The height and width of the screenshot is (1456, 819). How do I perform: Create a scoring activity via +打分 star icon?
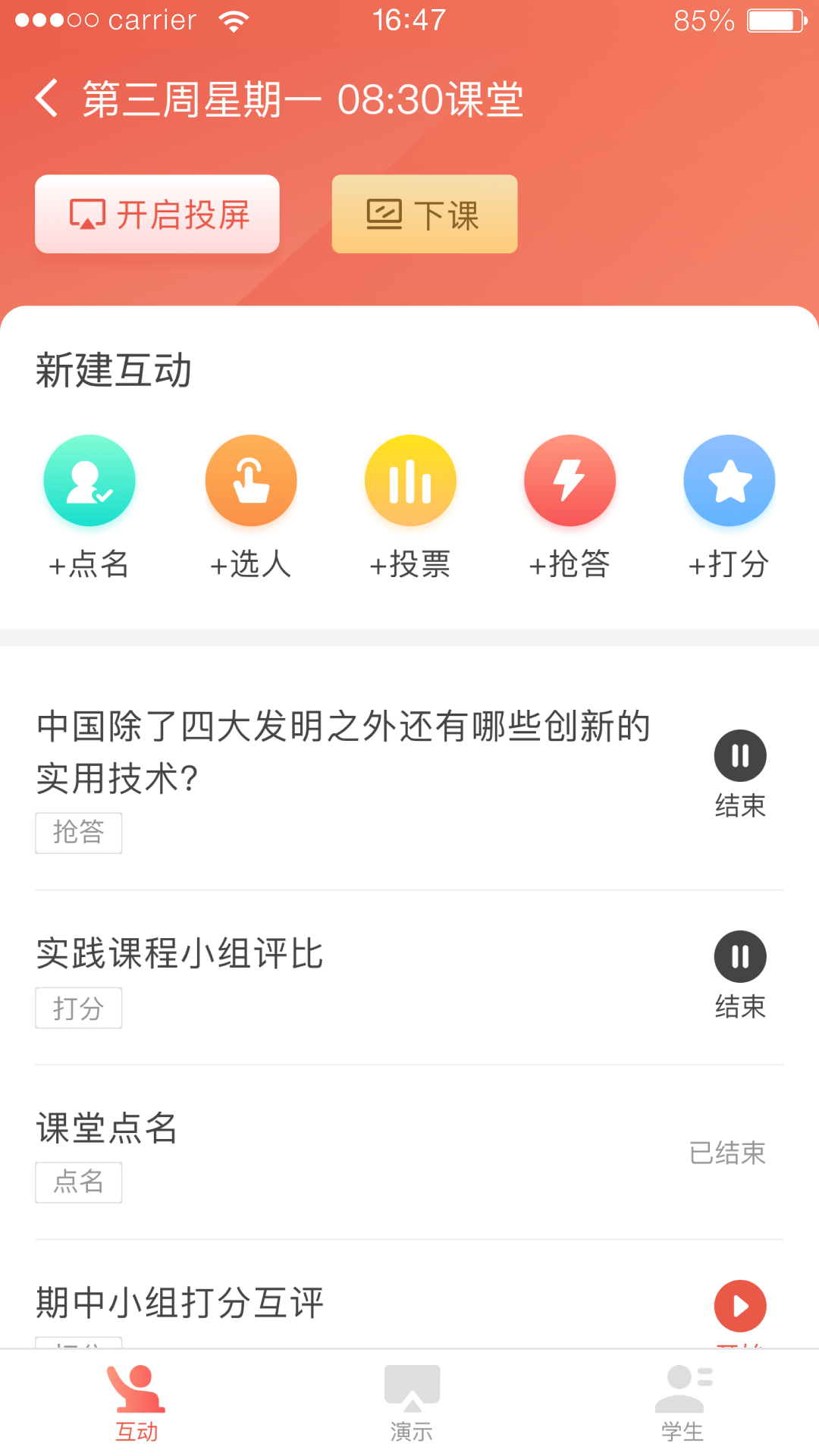click(729, 481)
